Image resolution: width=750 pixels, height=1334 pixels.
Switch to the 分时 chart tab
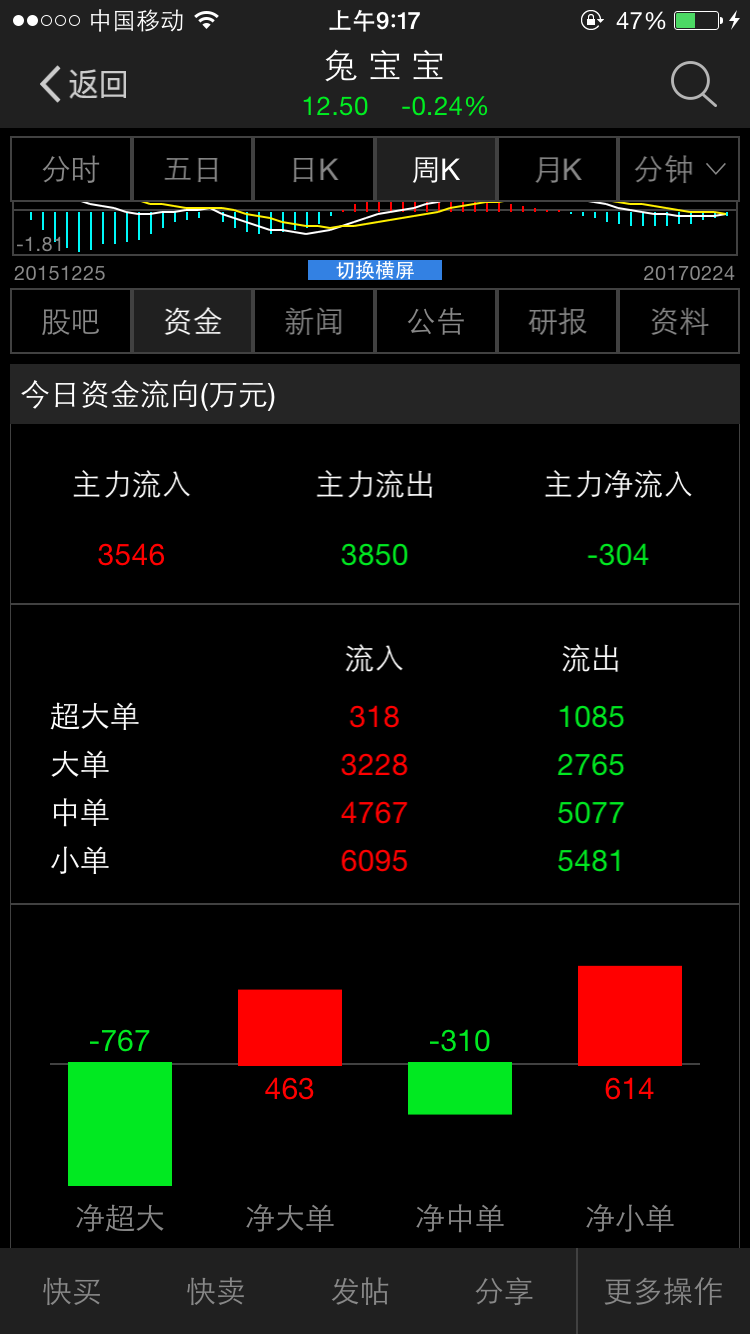click(x=71, y=170)
